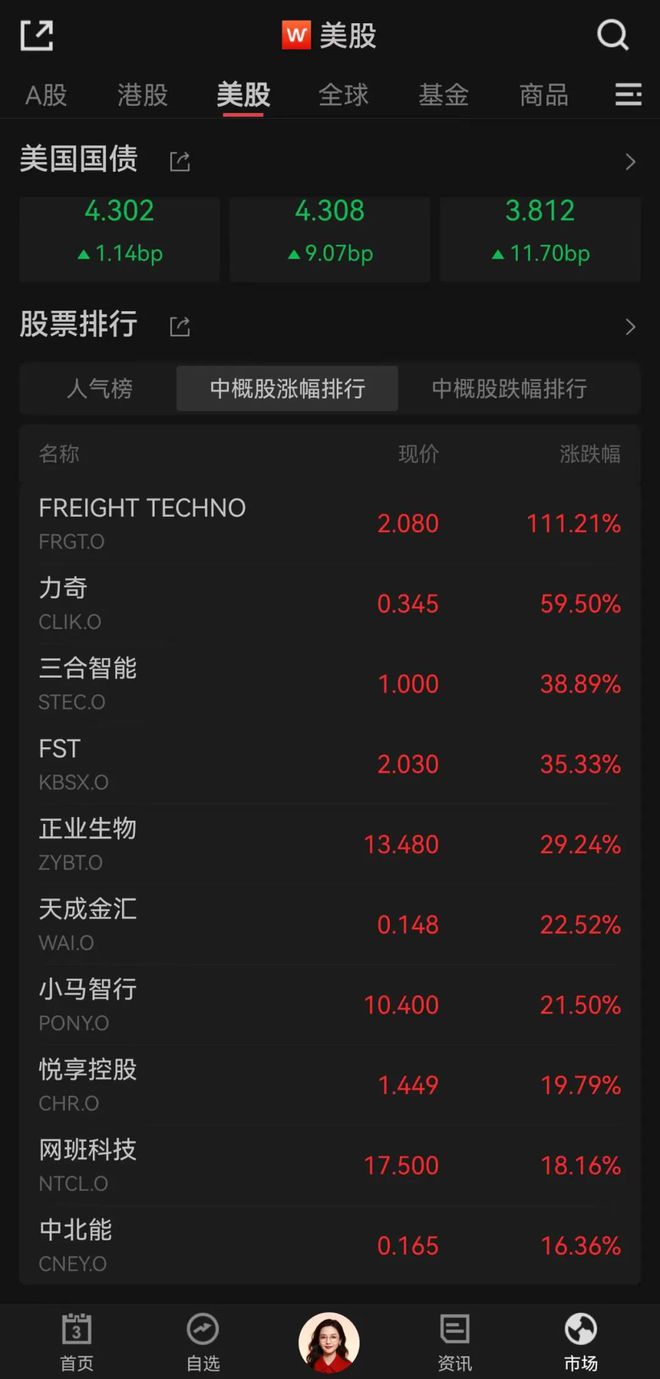660x1379 pixels.
Task: Switch to 人气榜 ranking
Action: [99, 389]
